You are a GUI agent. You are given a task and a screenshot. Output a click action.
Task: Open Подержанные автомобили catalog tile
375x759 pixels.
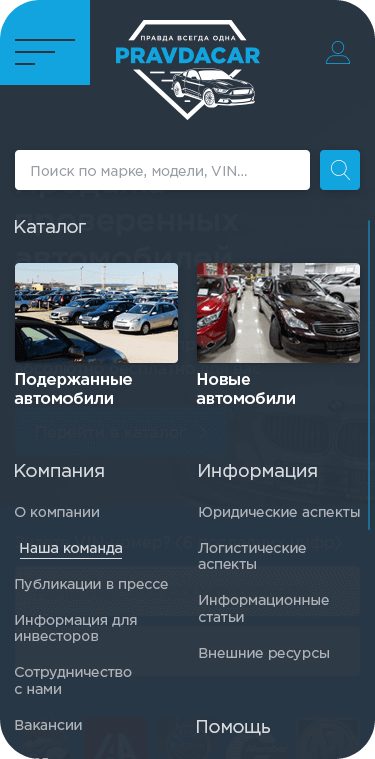96,334
